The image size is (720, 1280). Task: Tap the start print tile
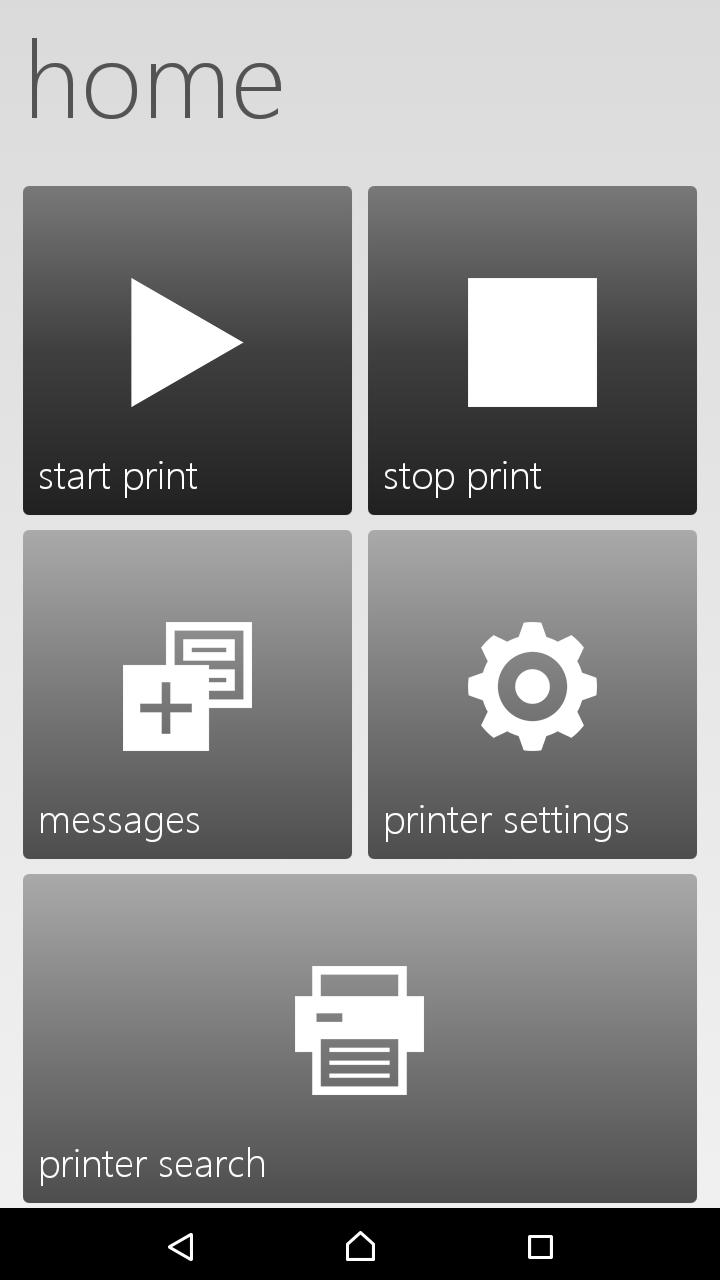point(187,350)
